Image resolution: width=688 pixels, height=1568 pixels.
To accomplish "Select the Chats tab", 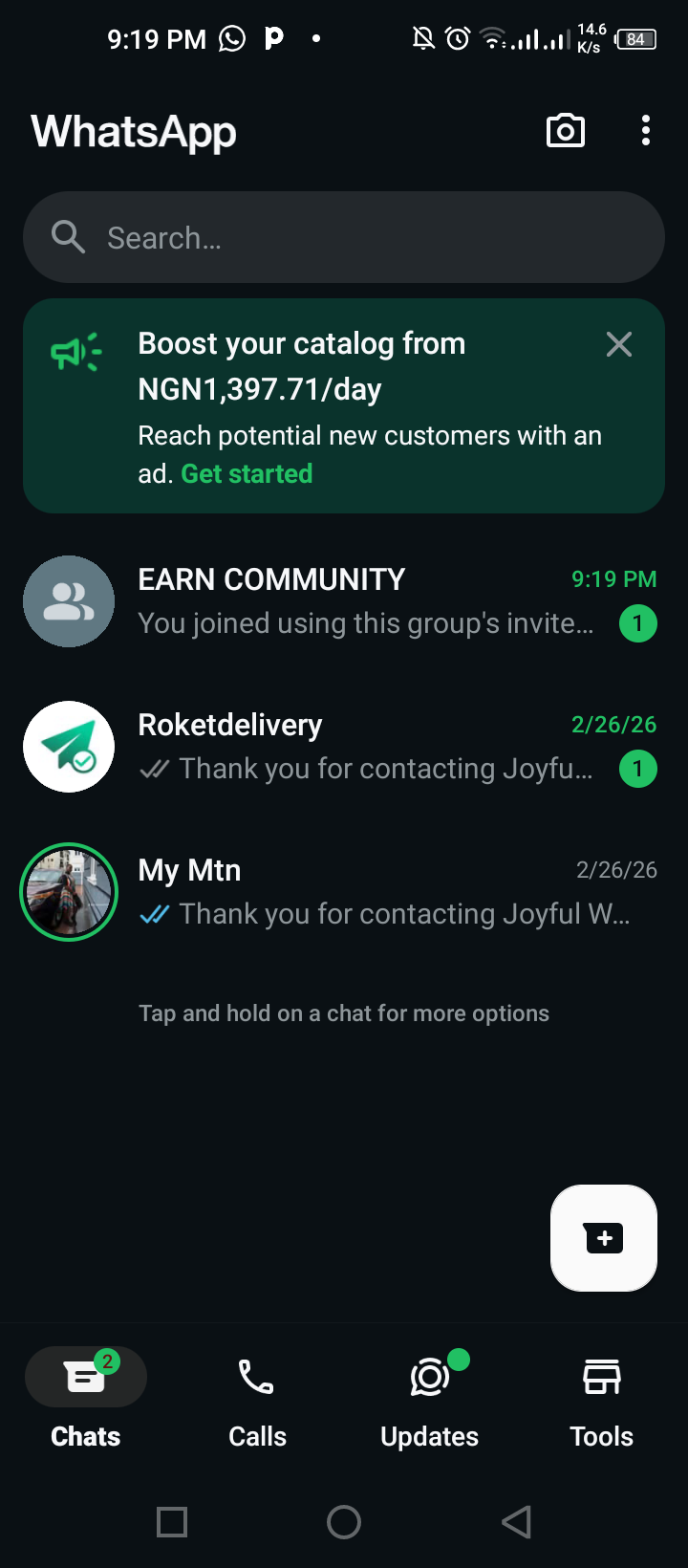I will 86,1396.
